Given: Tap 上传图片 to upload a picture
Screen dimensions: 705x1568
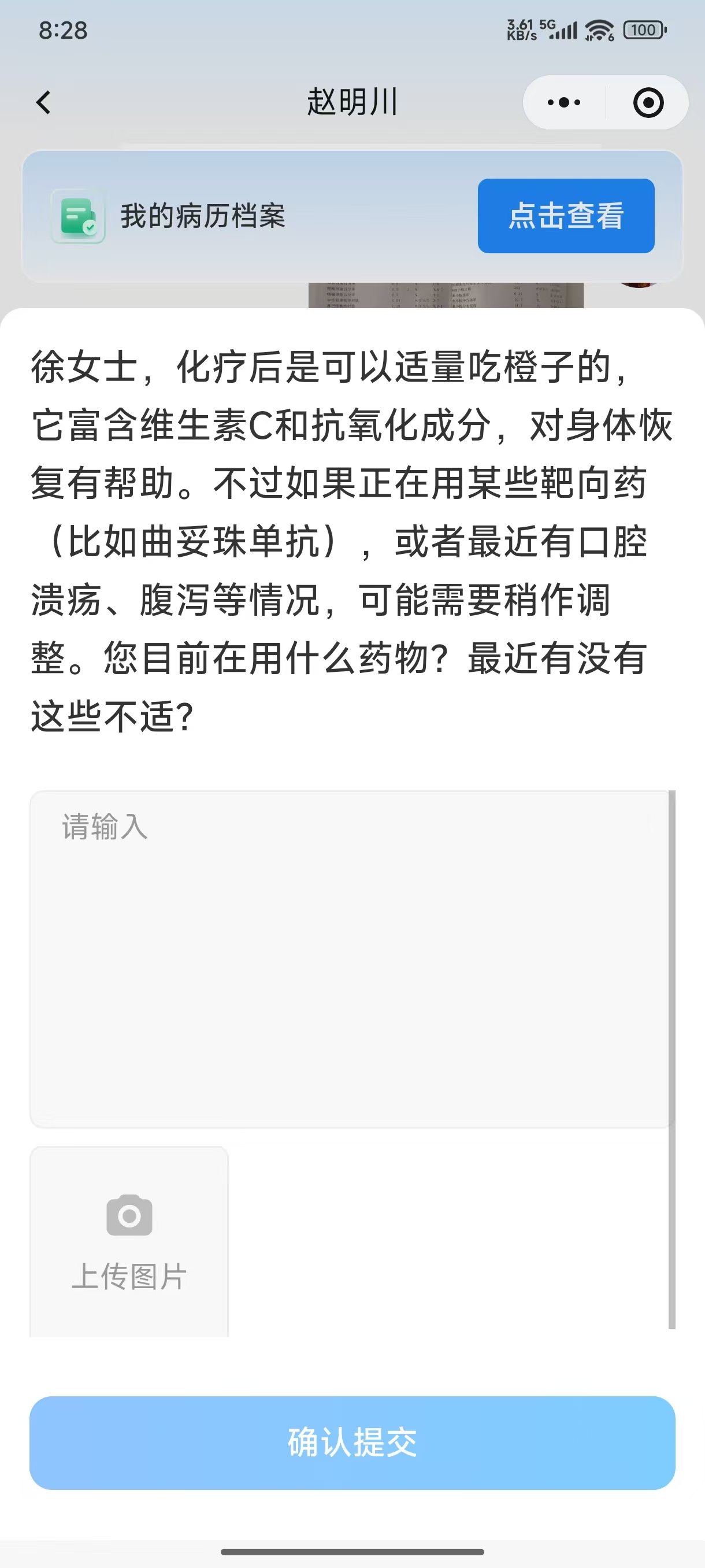Looking at the screenshot, I should (x=129, y=1242).
